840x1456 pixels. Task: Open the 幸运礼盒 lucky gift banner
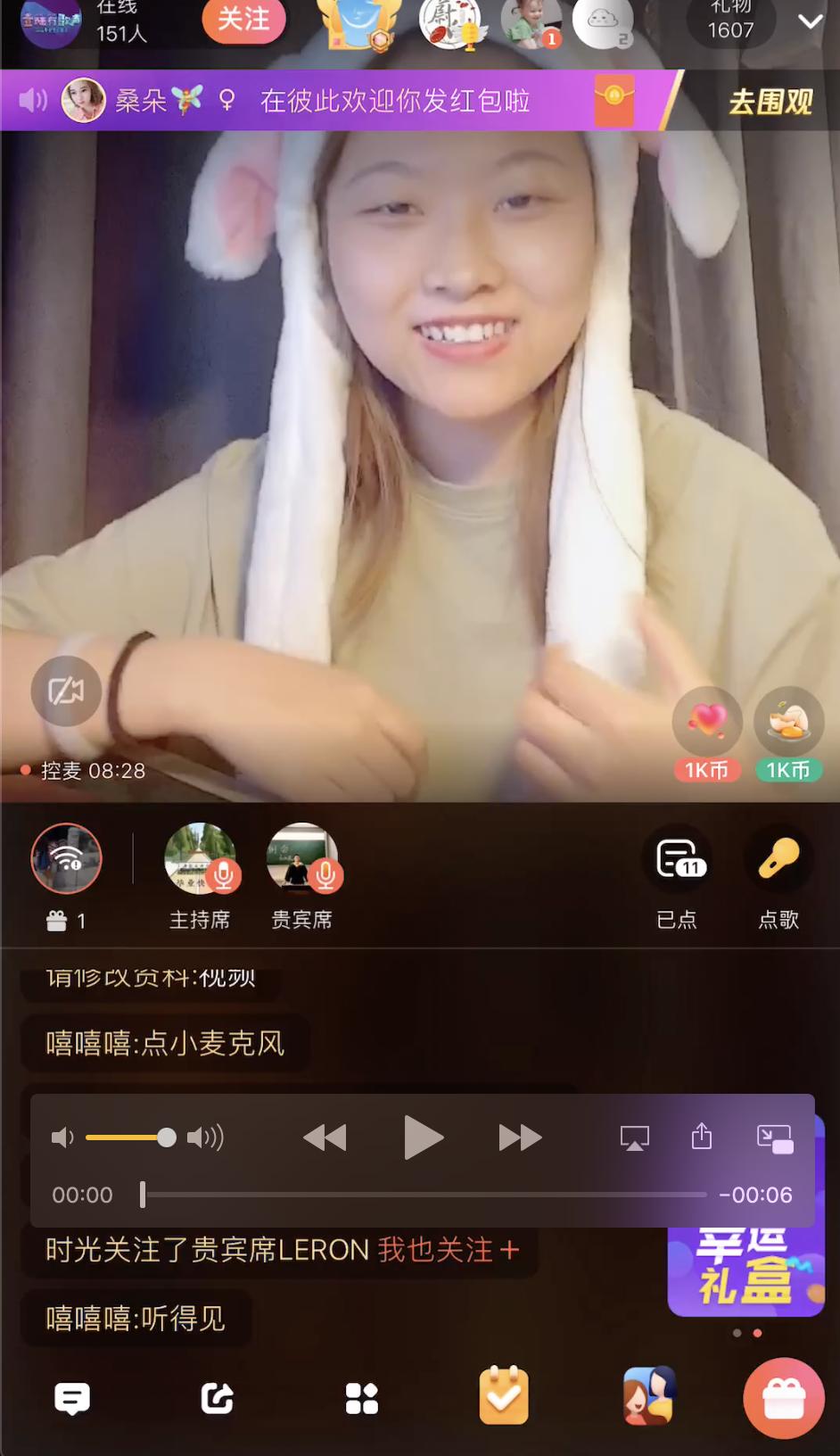745,1270
